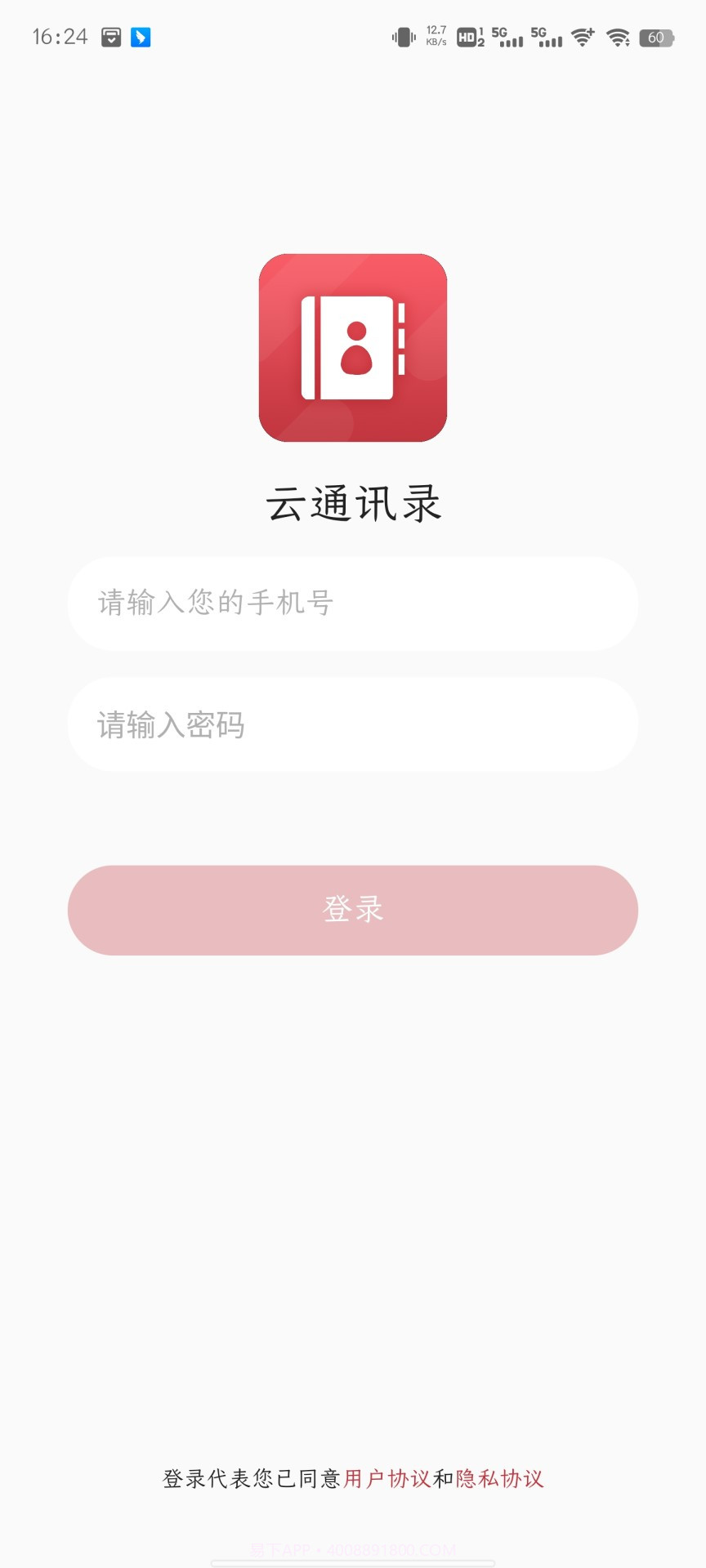
Task: Click the HD2 indicator in the status bar
Action: [x=470, y=37]
